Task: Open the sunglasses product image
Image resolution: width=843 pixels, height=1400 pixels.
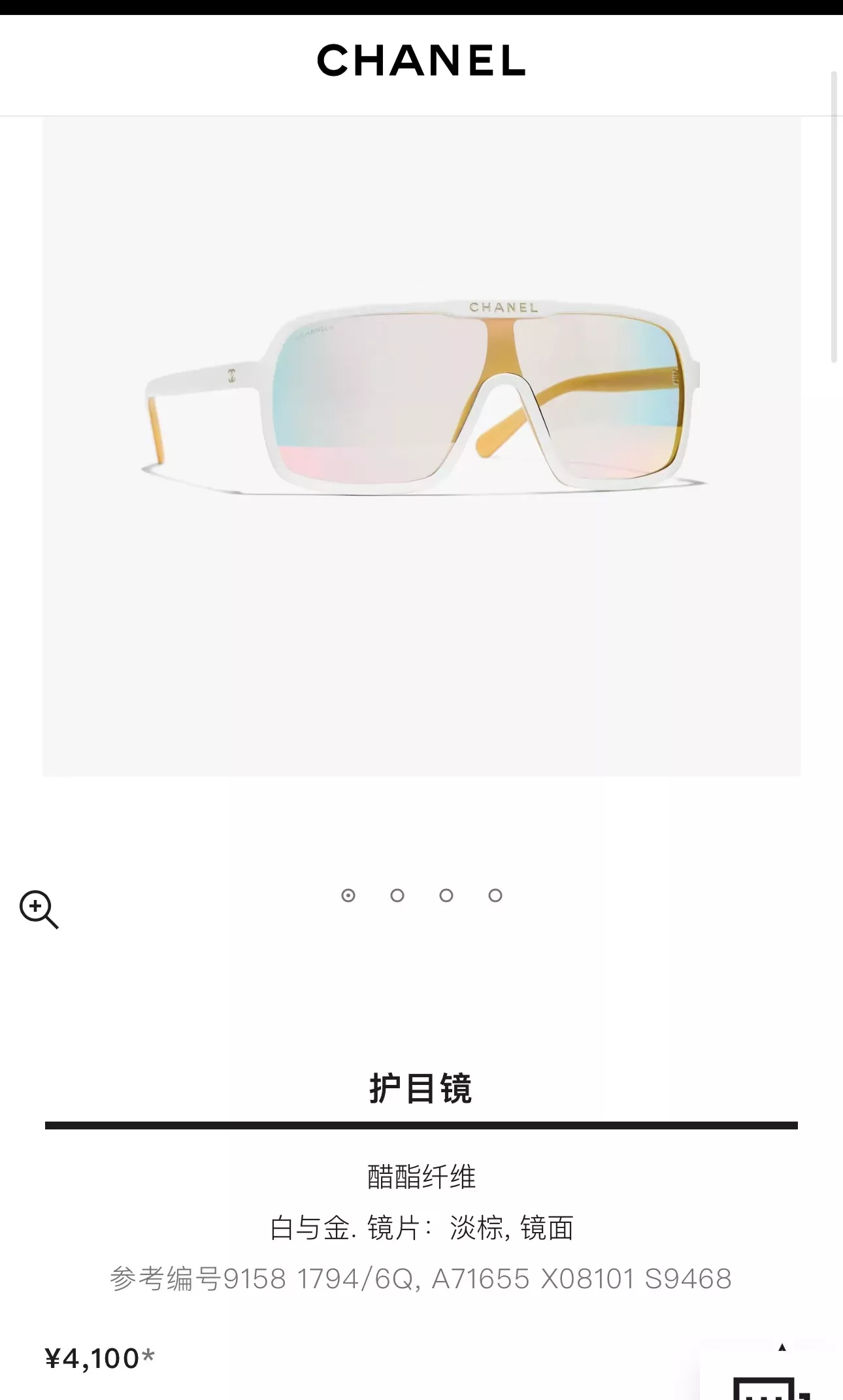Action: pyautogui.click(x=421, y=447)
